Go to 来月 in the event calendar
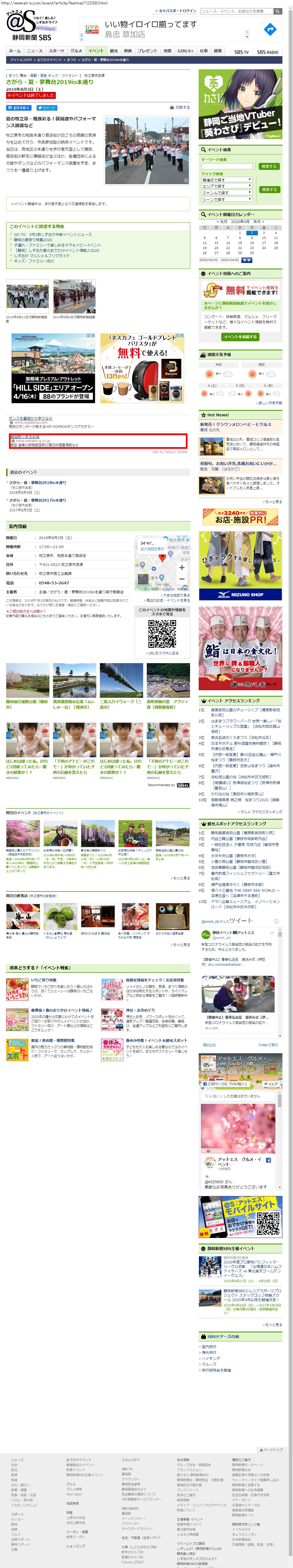The height and width of the screenshot is (1568, 293). [258, 222]
